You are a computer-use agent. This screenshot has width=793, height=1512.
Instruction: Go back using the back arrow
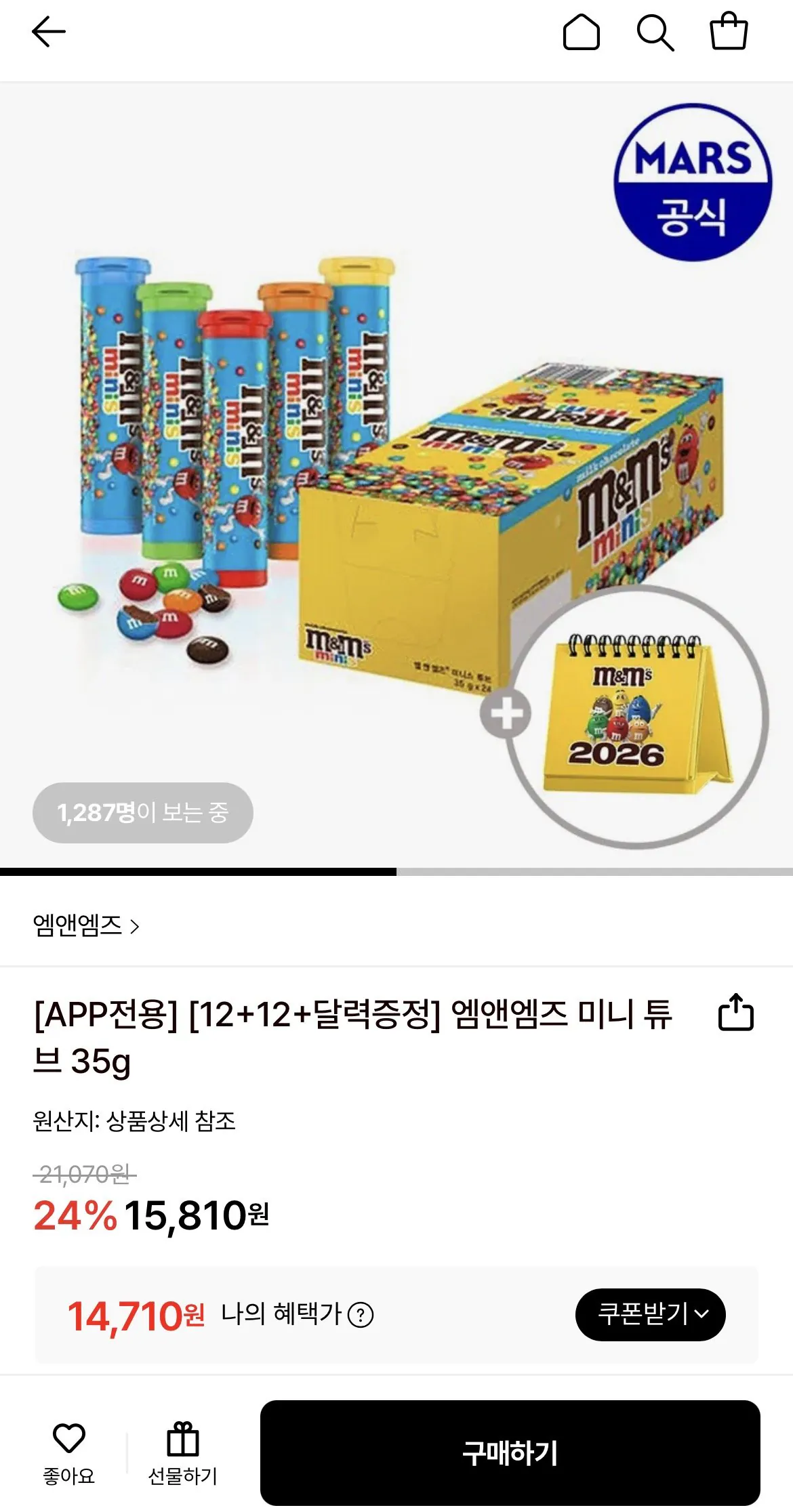47,30
